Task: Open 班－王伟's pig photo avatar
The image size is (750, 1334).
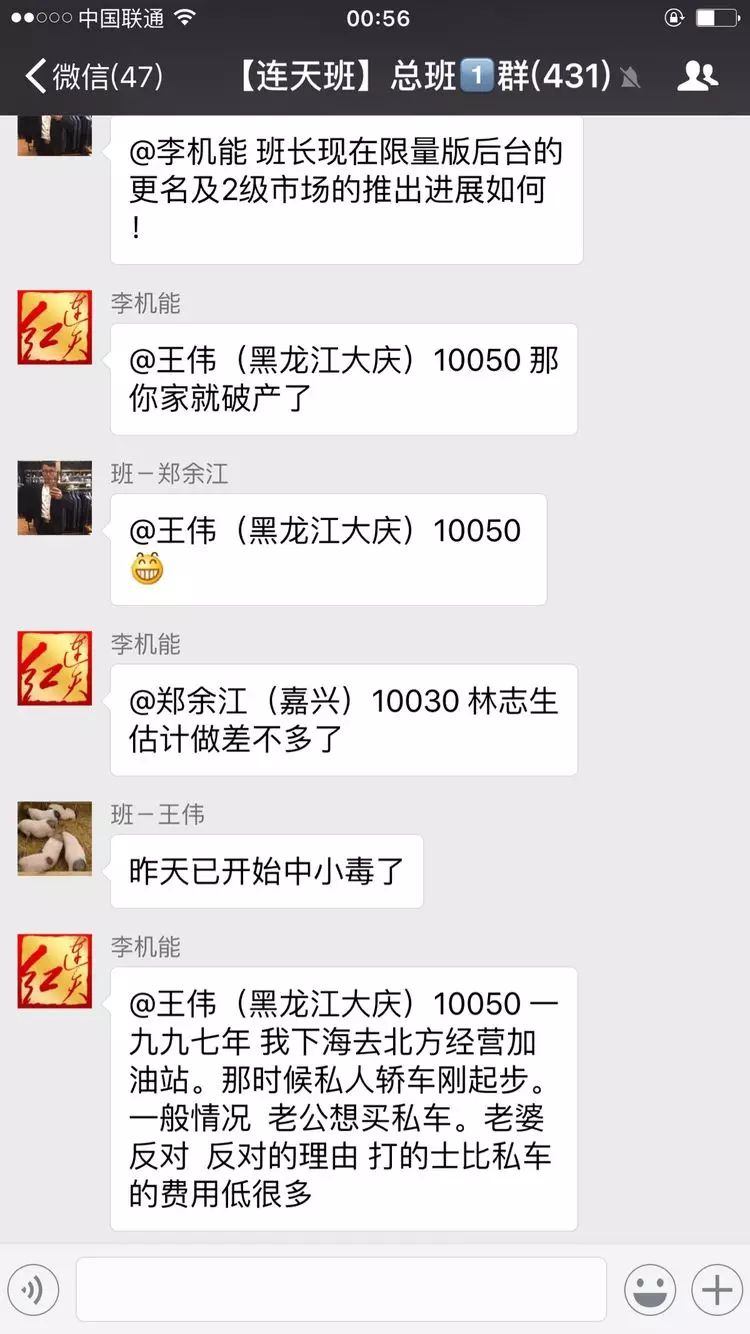Action: [55, 838]
